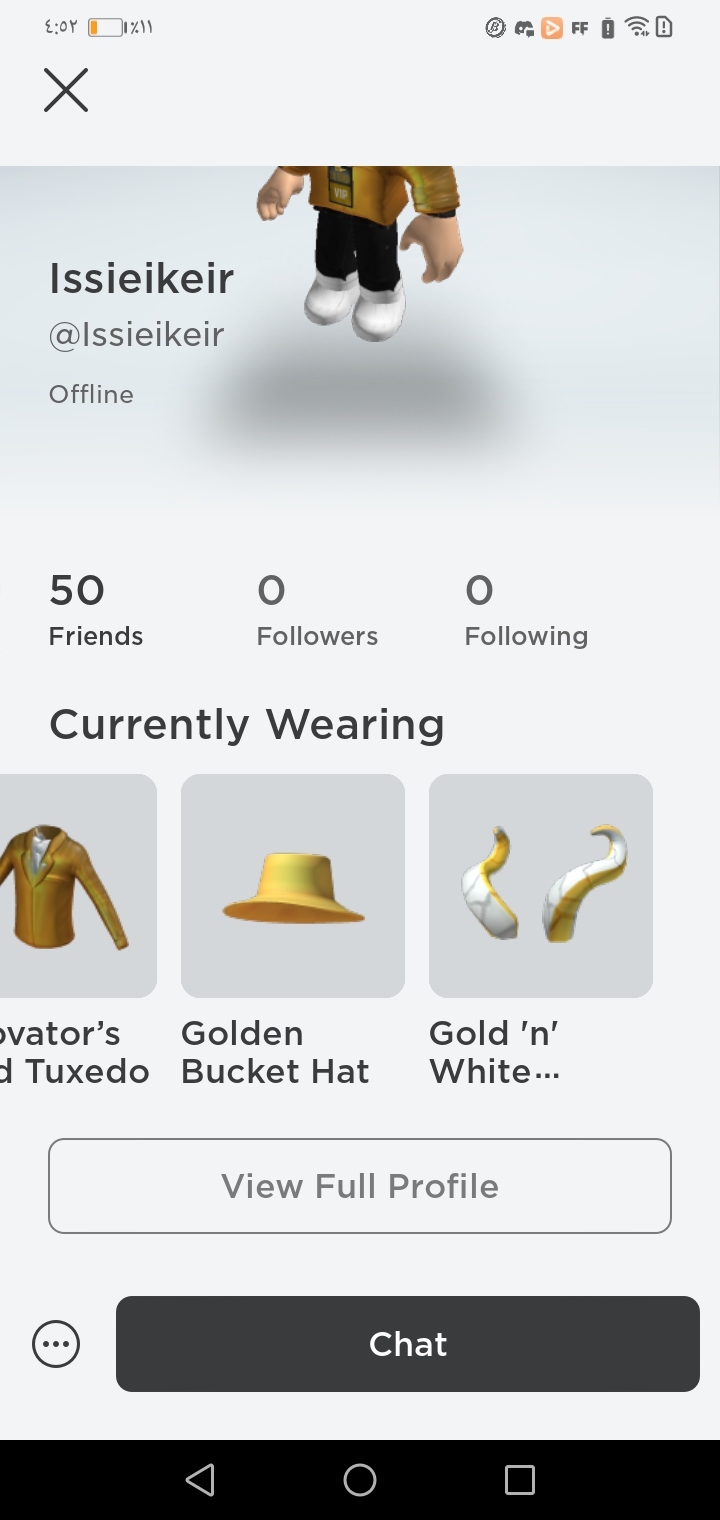Open the Friends list

point(95,610)
